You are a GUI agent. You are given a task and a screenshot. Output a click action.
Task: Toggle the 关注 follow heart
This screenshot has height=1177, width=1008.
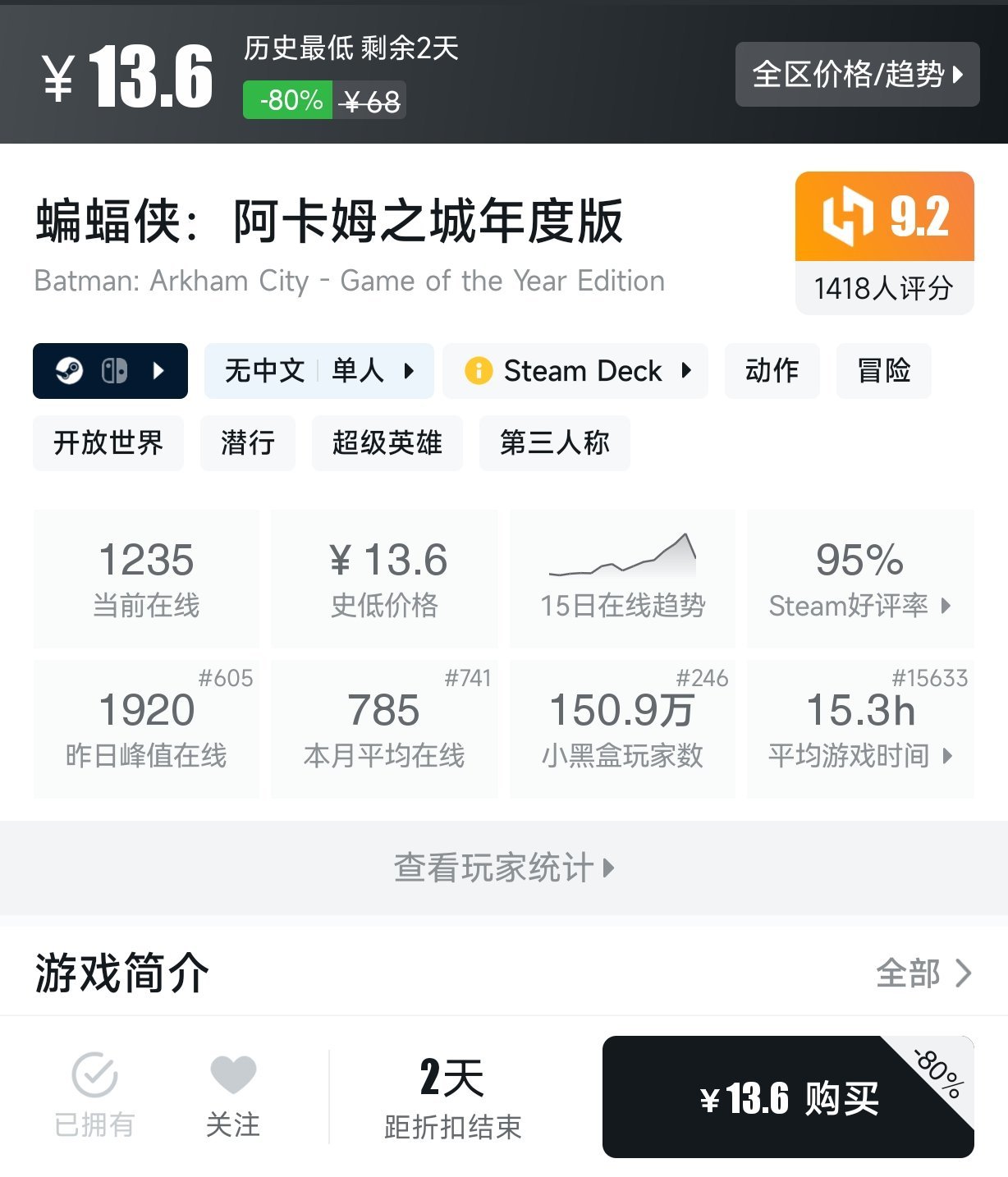(x=235, y=1074)
